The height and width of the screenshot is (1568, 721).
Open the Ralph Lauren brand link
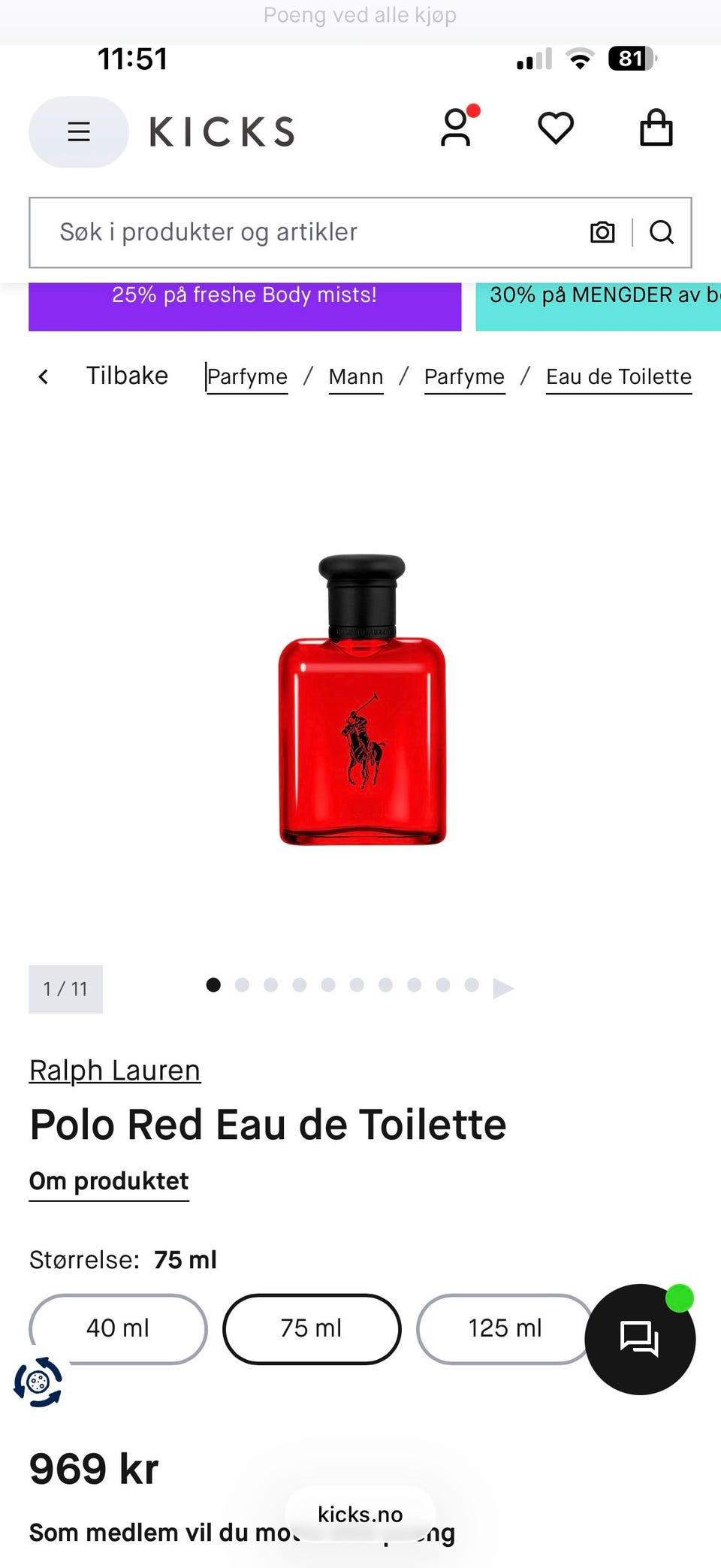tap(115, 1071)
